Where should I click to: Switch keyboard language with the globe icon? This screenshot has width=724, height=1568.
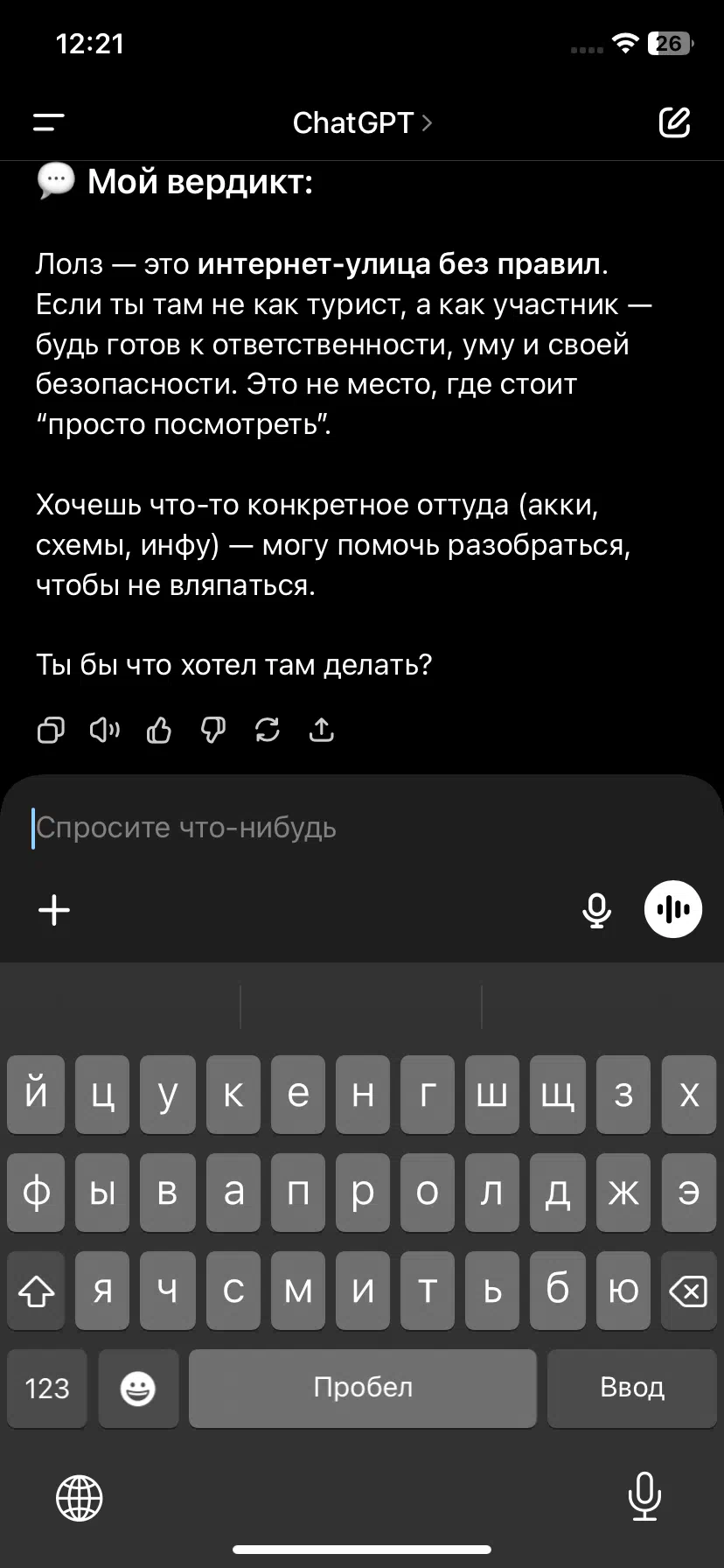[80, 1497]
